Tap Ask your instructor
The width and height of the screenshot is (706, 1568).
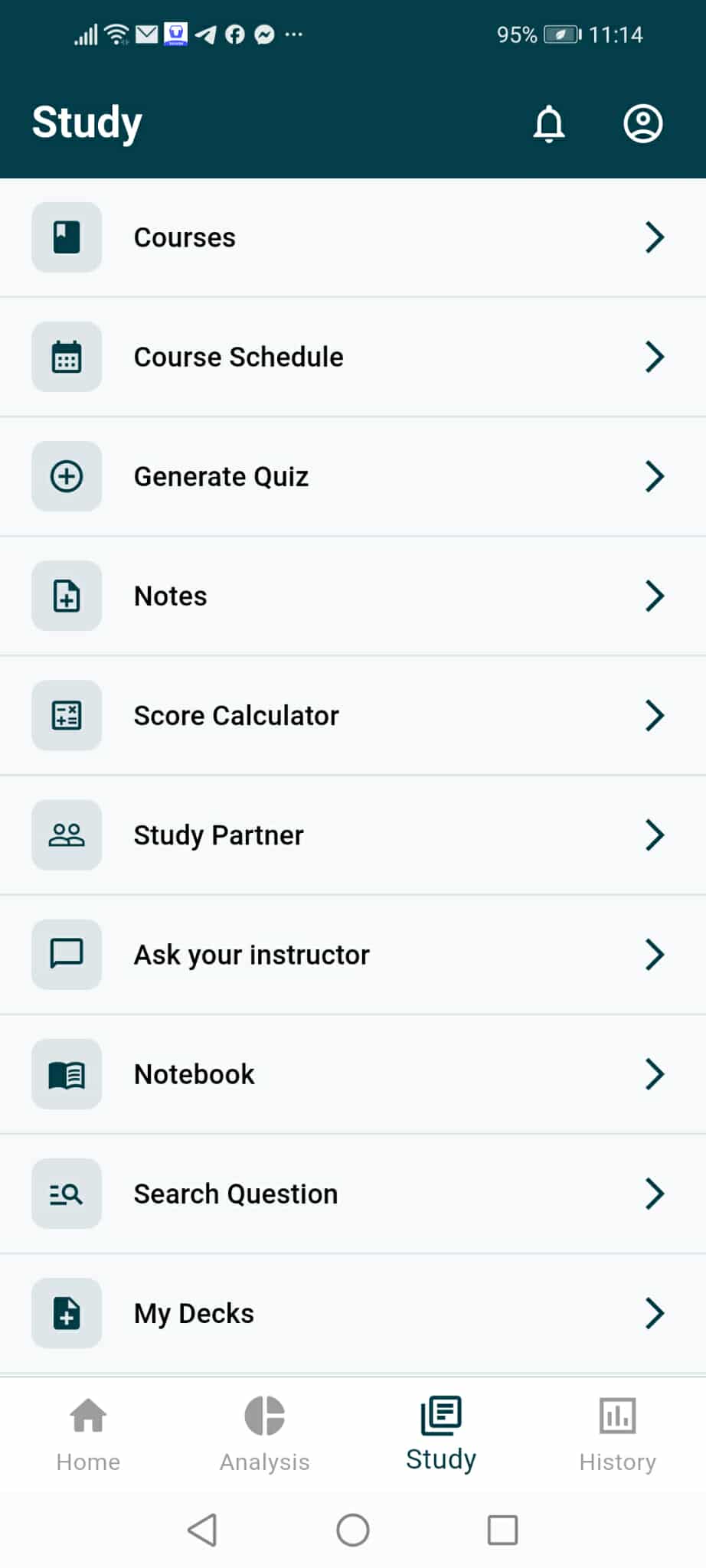pos(352,955)
